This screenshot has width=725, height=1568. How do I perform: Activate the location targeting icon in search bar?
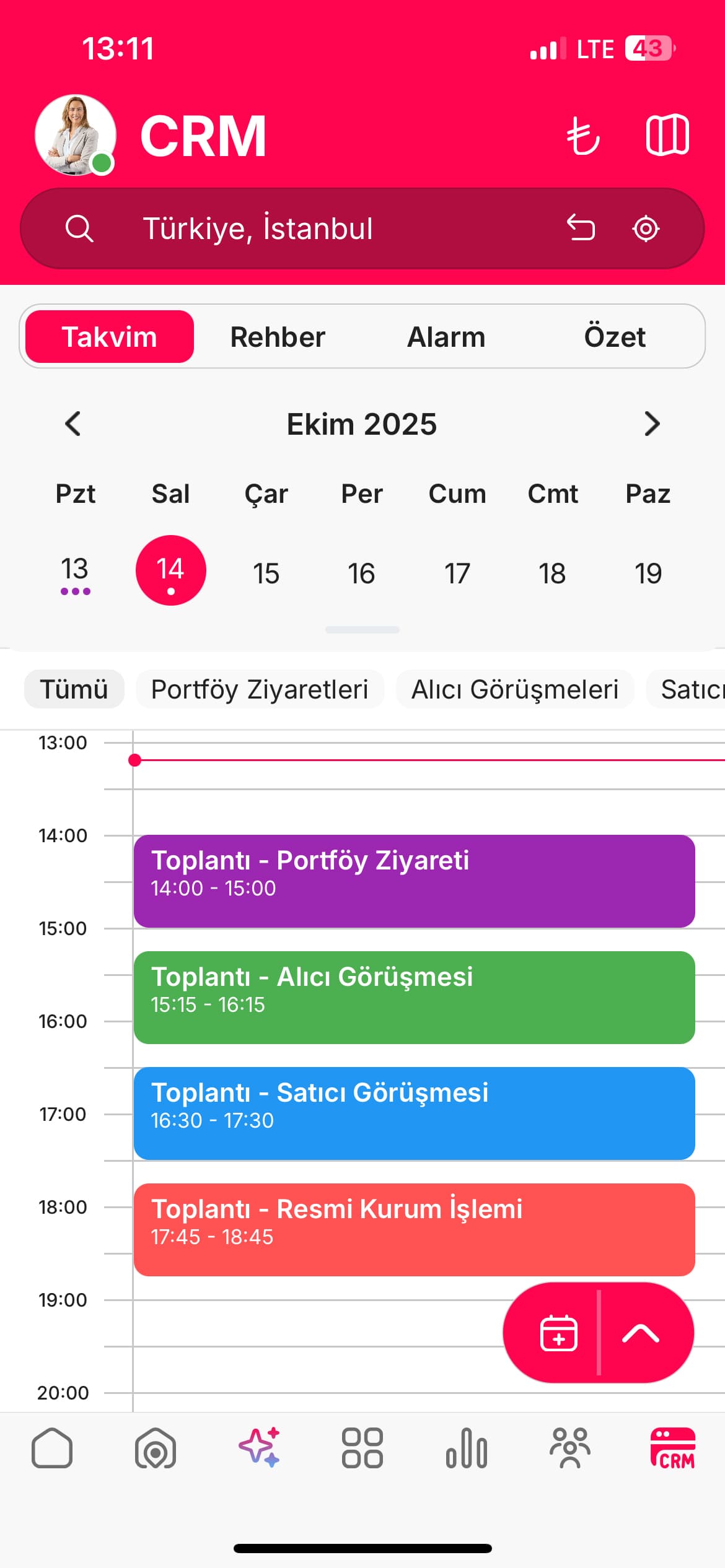(x=646, y=229)
